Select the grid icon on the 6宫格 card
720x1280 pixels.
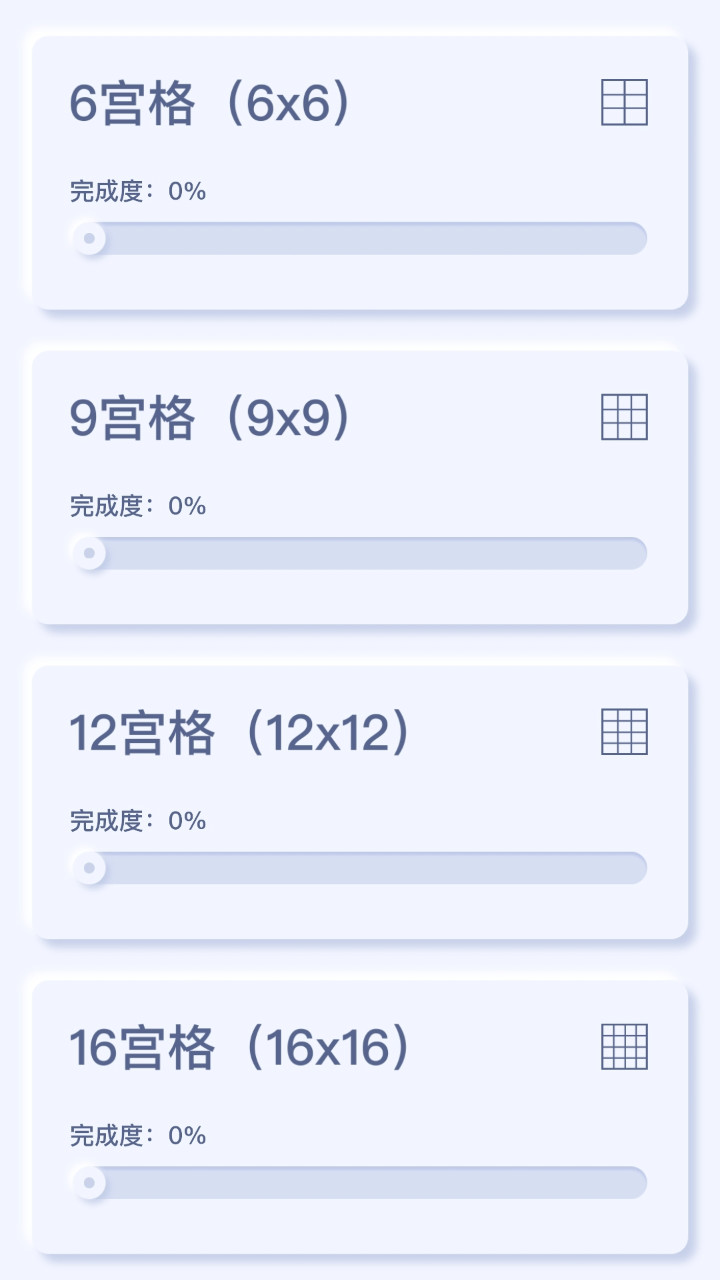[x=625, y=102]
